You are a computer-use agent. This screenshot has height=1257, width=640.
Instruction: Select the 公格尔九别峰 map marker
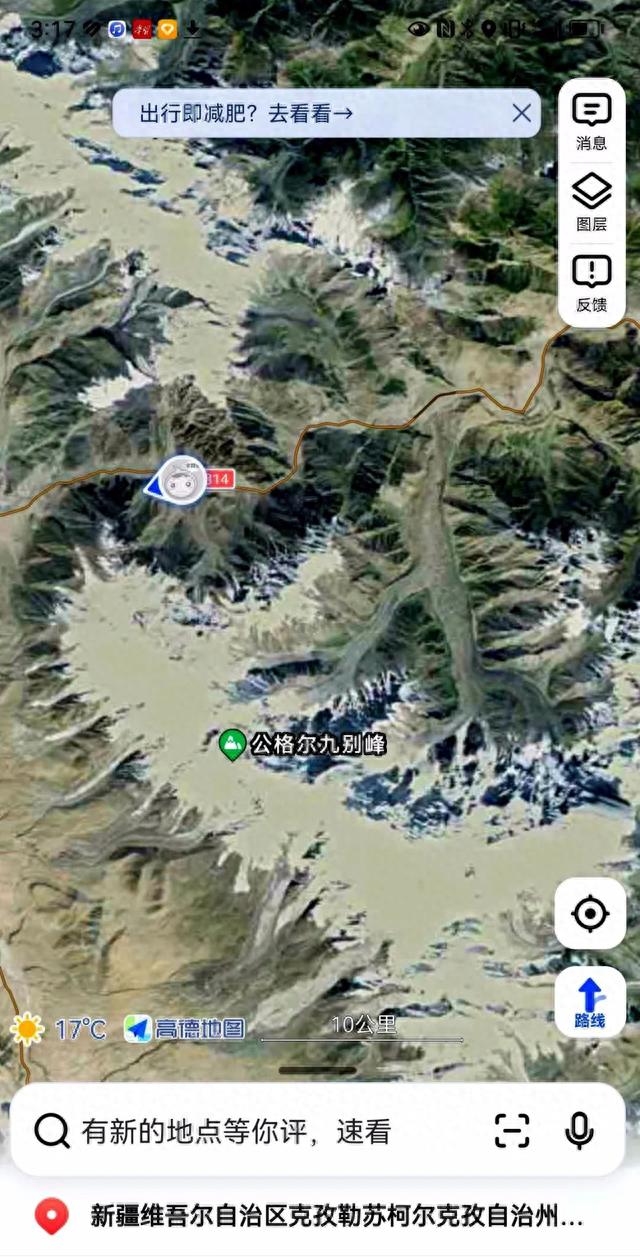[x=233, y=745]
